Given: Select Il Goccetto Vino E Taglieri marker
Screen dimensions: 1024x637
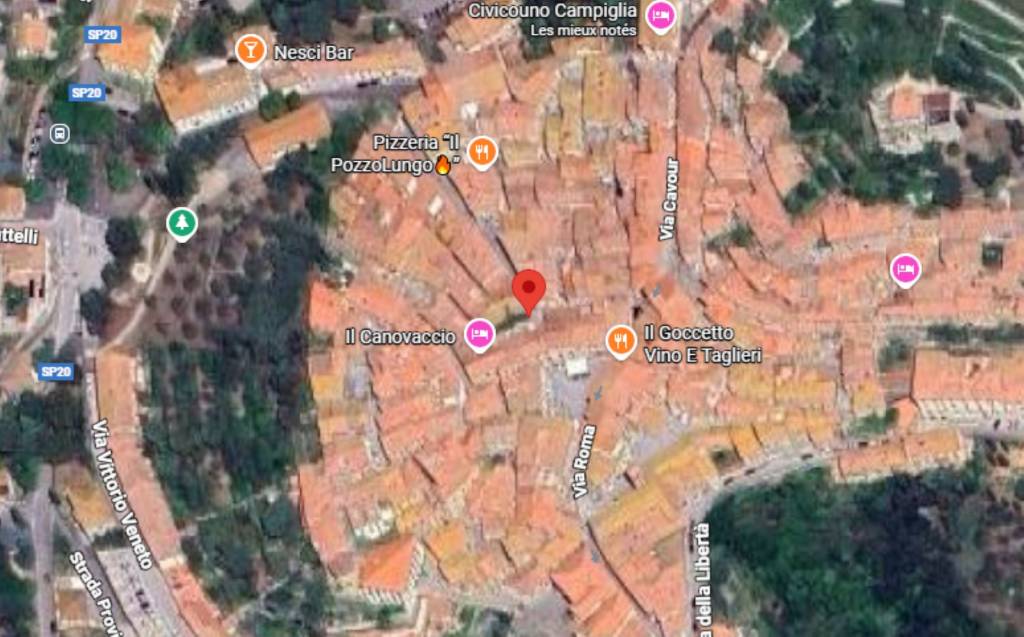Looking at the screenshot, I should pyautogui.click(x=621, y=341).
